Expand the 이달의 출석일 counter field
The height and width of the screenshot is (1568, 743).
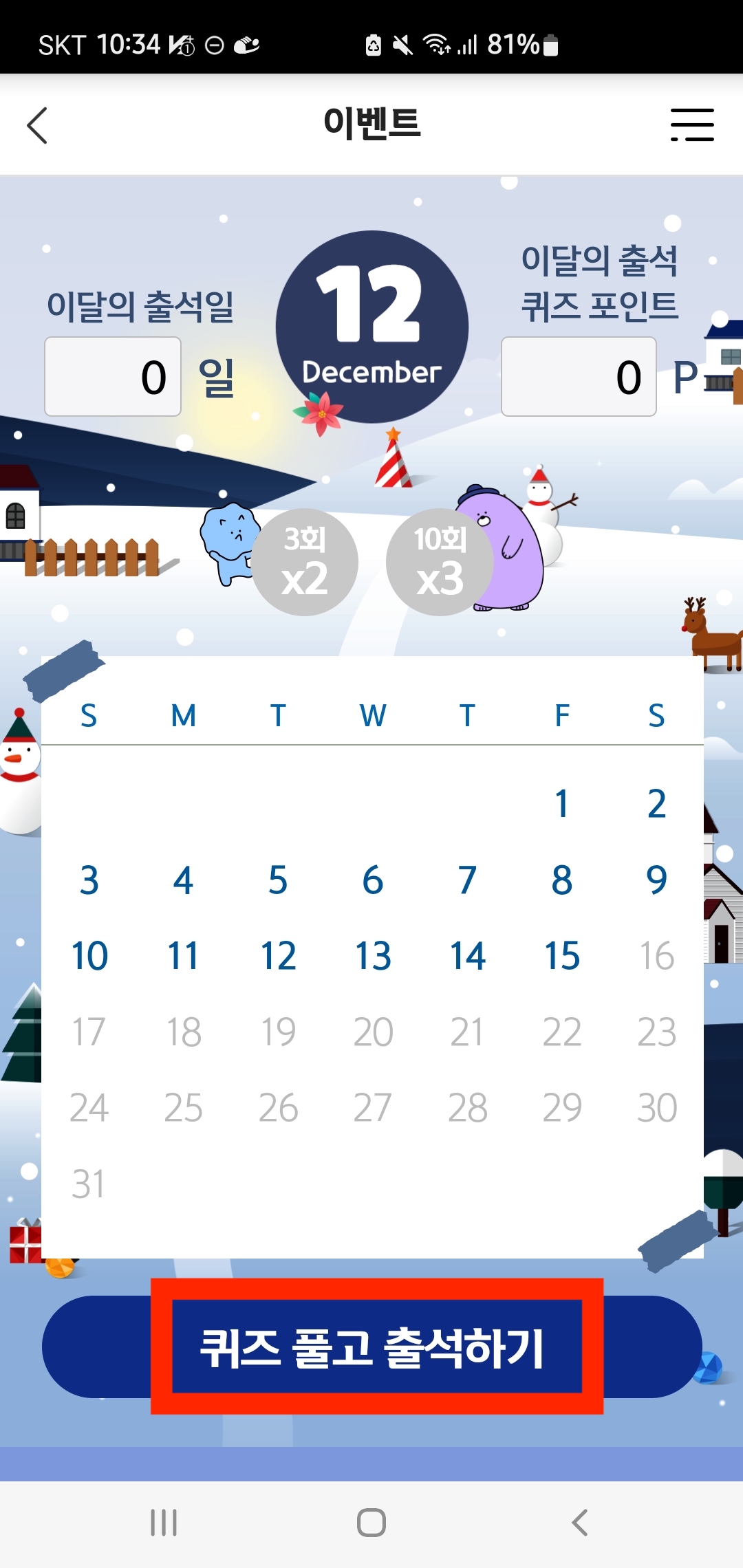(112, 375)
